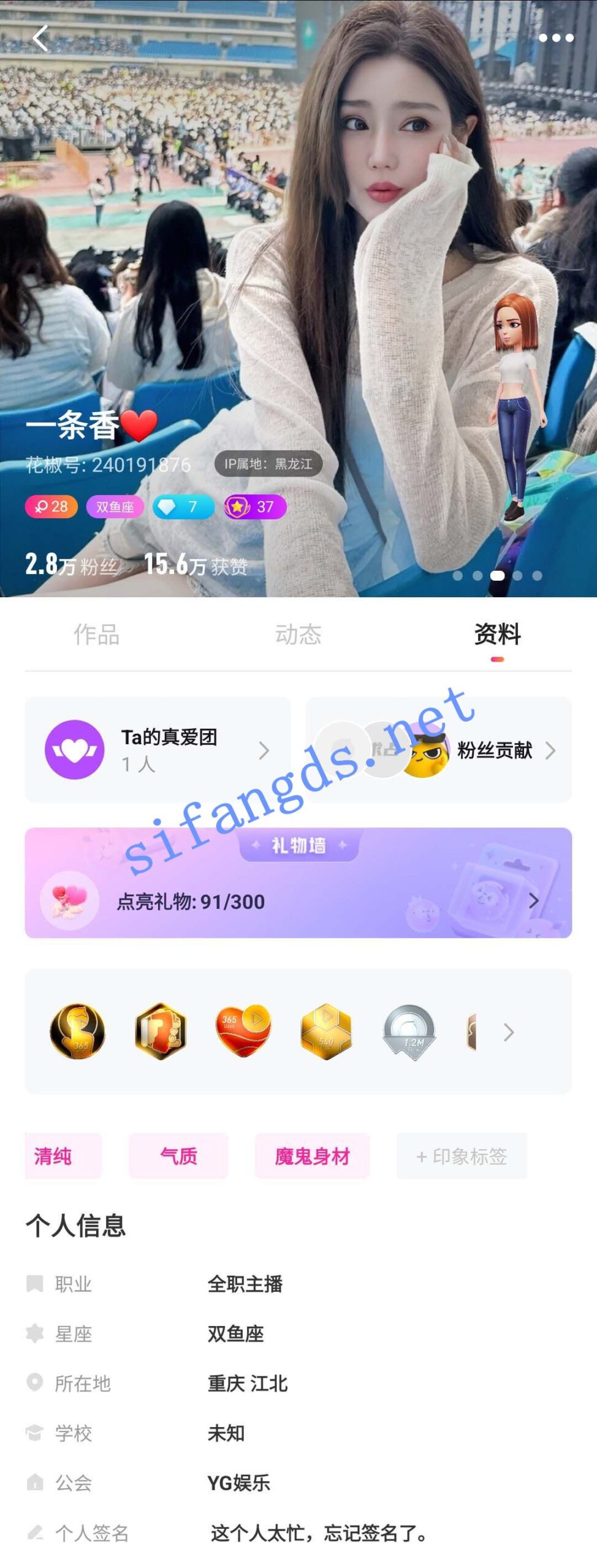Screen dimensions: 597x1568
Task: Open the 礼物墙 gift wall banner
Action: click(298, 883)
